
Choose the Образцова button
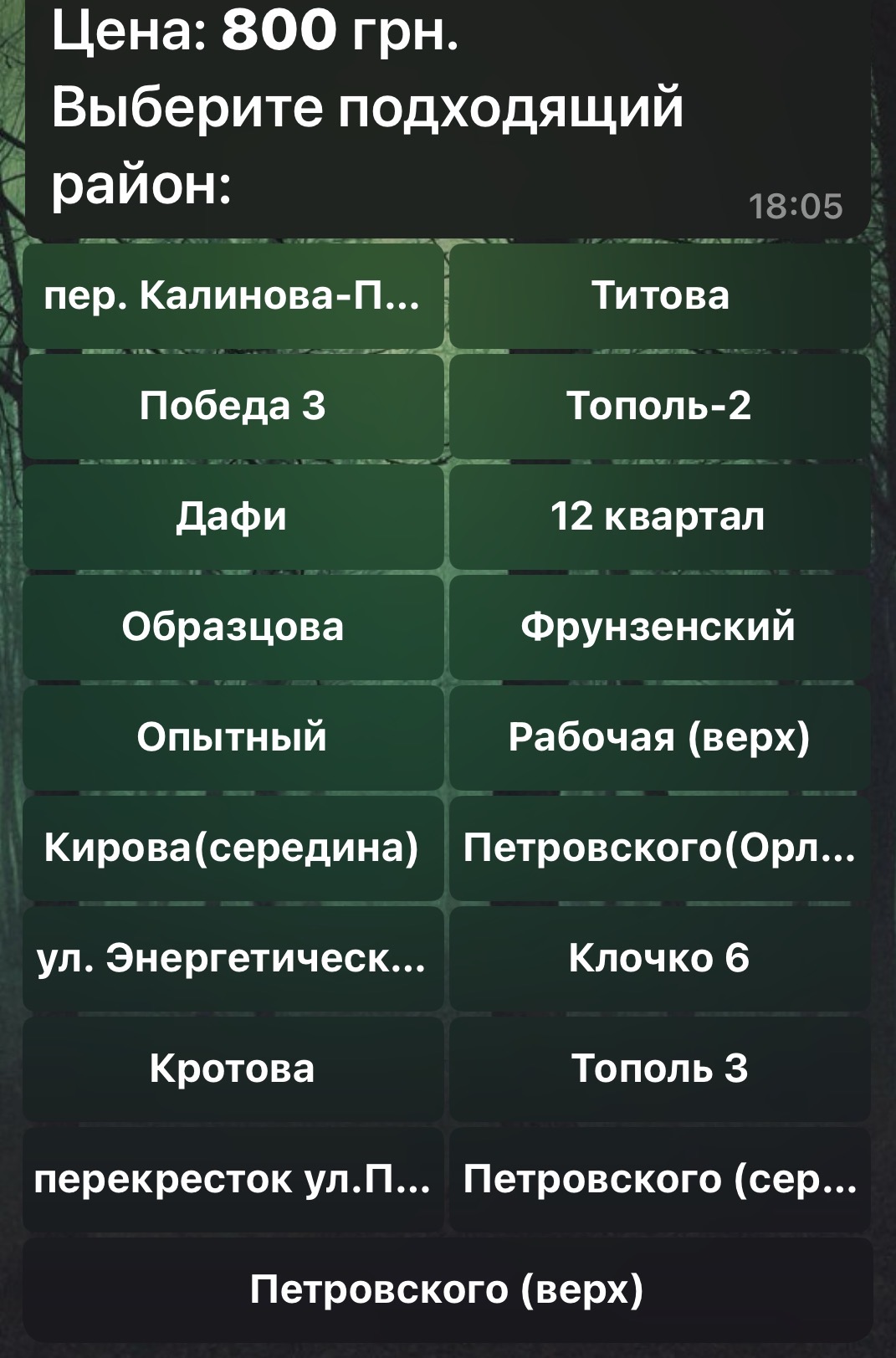(233, 627)
